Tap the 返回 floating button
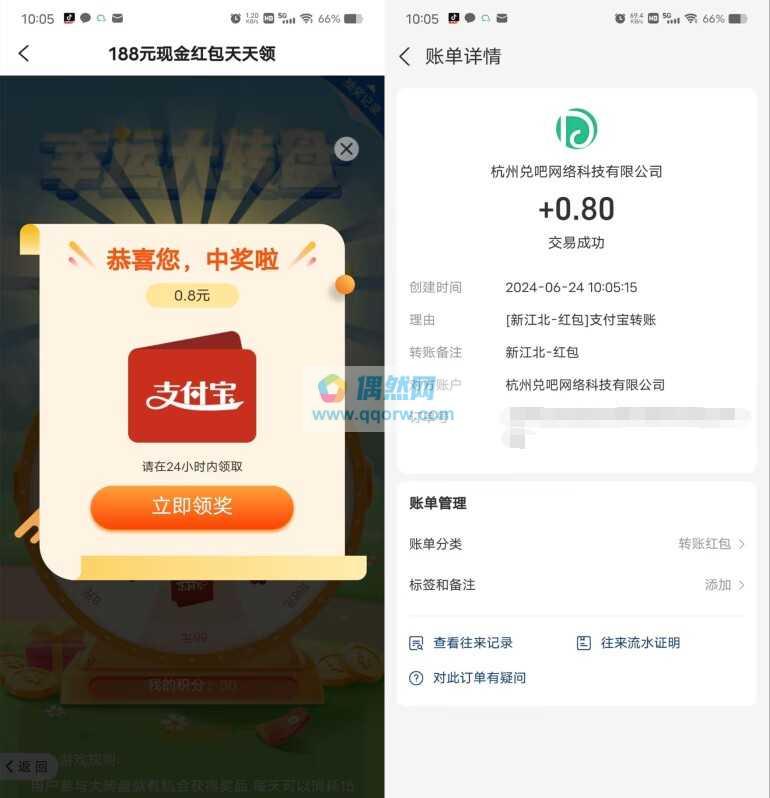Image resolution: width=770 pixels, height=798 pixels. pyautogui.click(x=27, y=766)
